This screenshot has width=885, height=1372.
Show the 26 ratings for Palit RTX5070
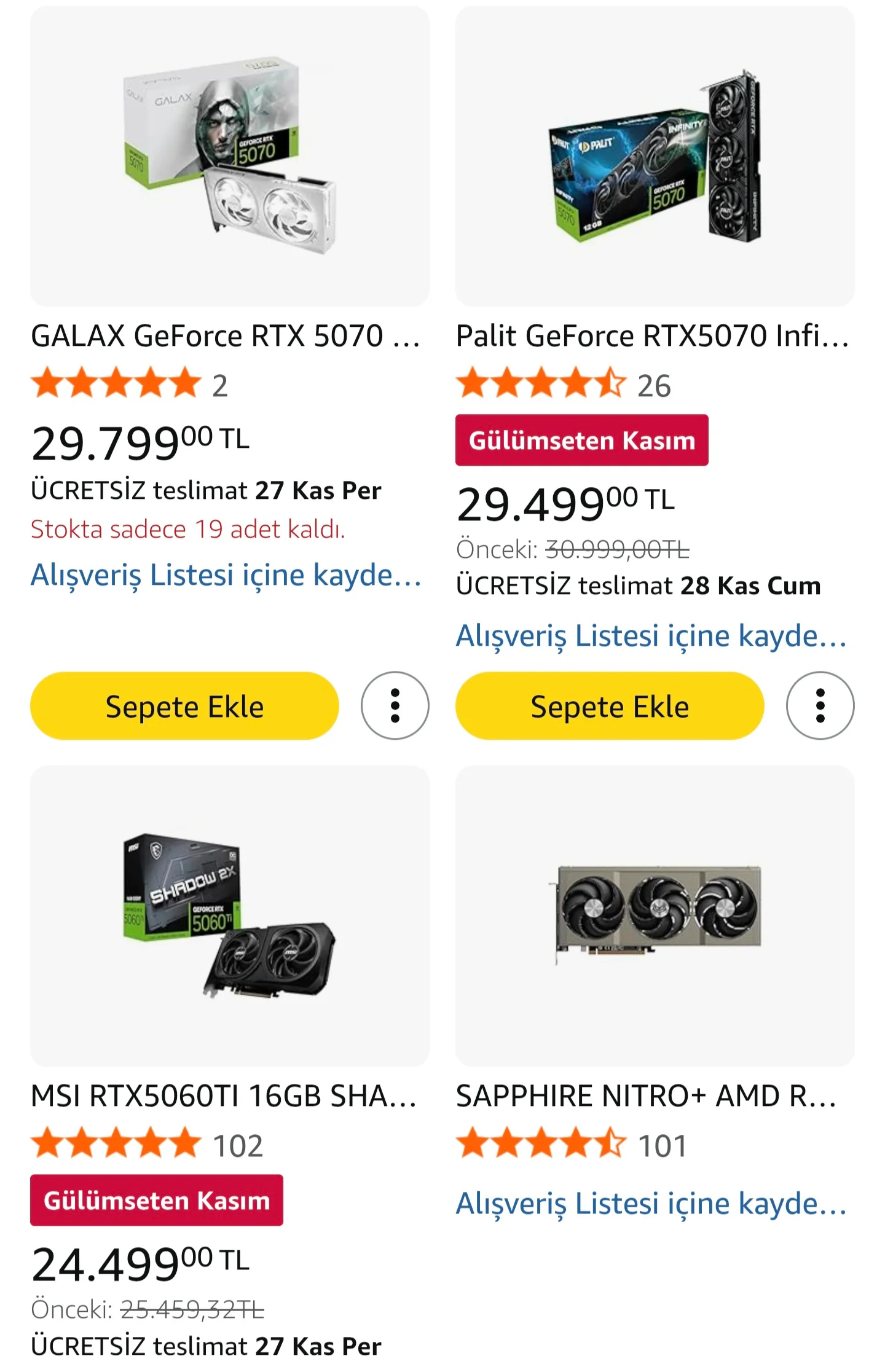[x=563, y=385]
